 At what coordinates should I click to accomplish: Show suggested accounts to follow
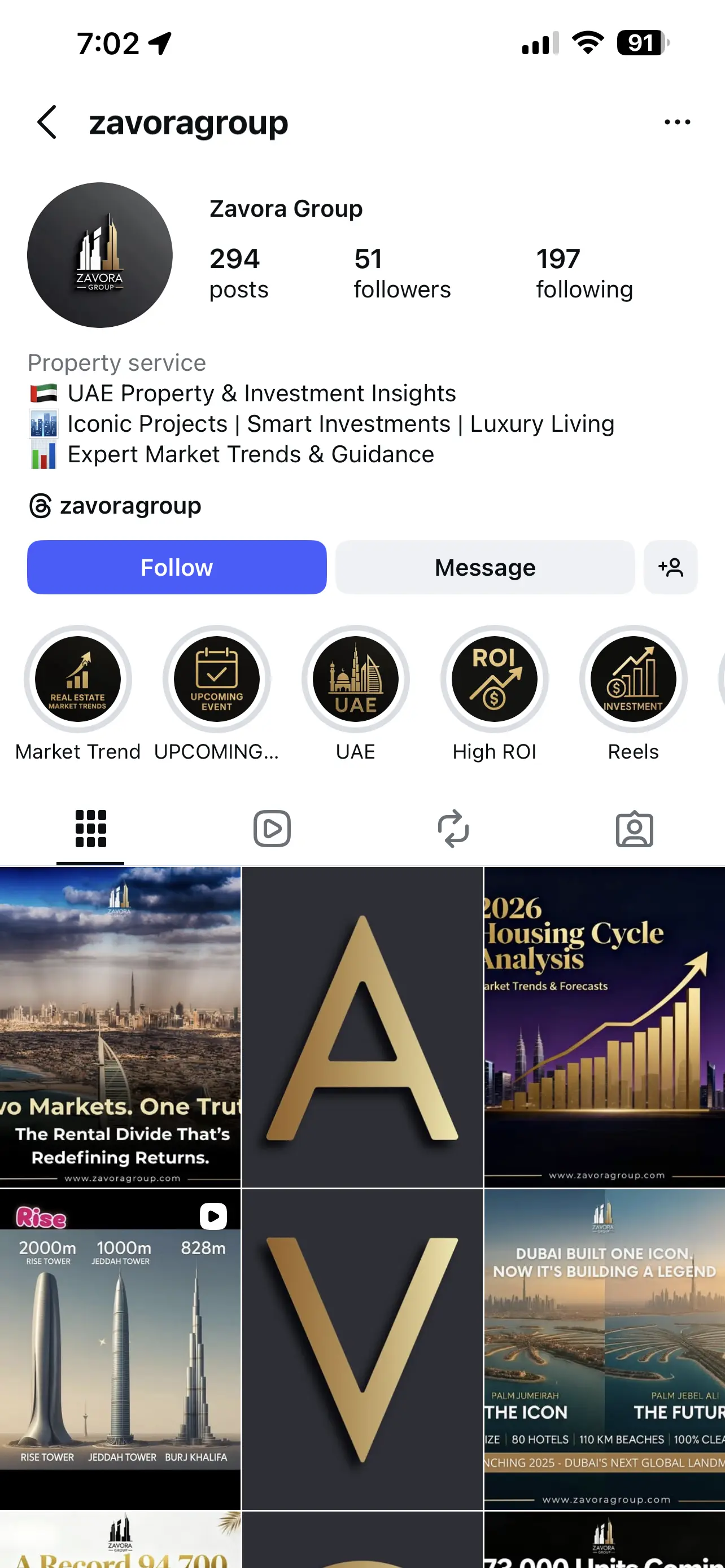coord(670,567)
